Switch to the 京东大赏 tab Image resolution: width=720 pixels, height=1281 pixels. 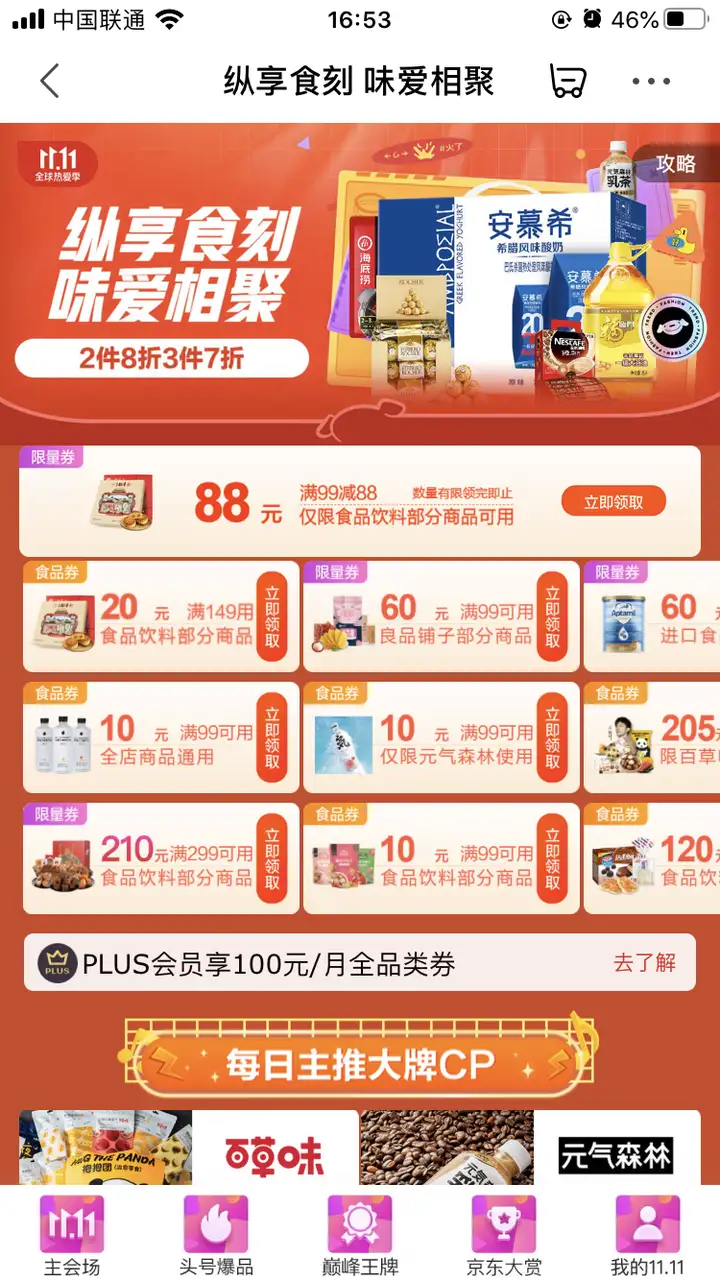point(504,1236)
